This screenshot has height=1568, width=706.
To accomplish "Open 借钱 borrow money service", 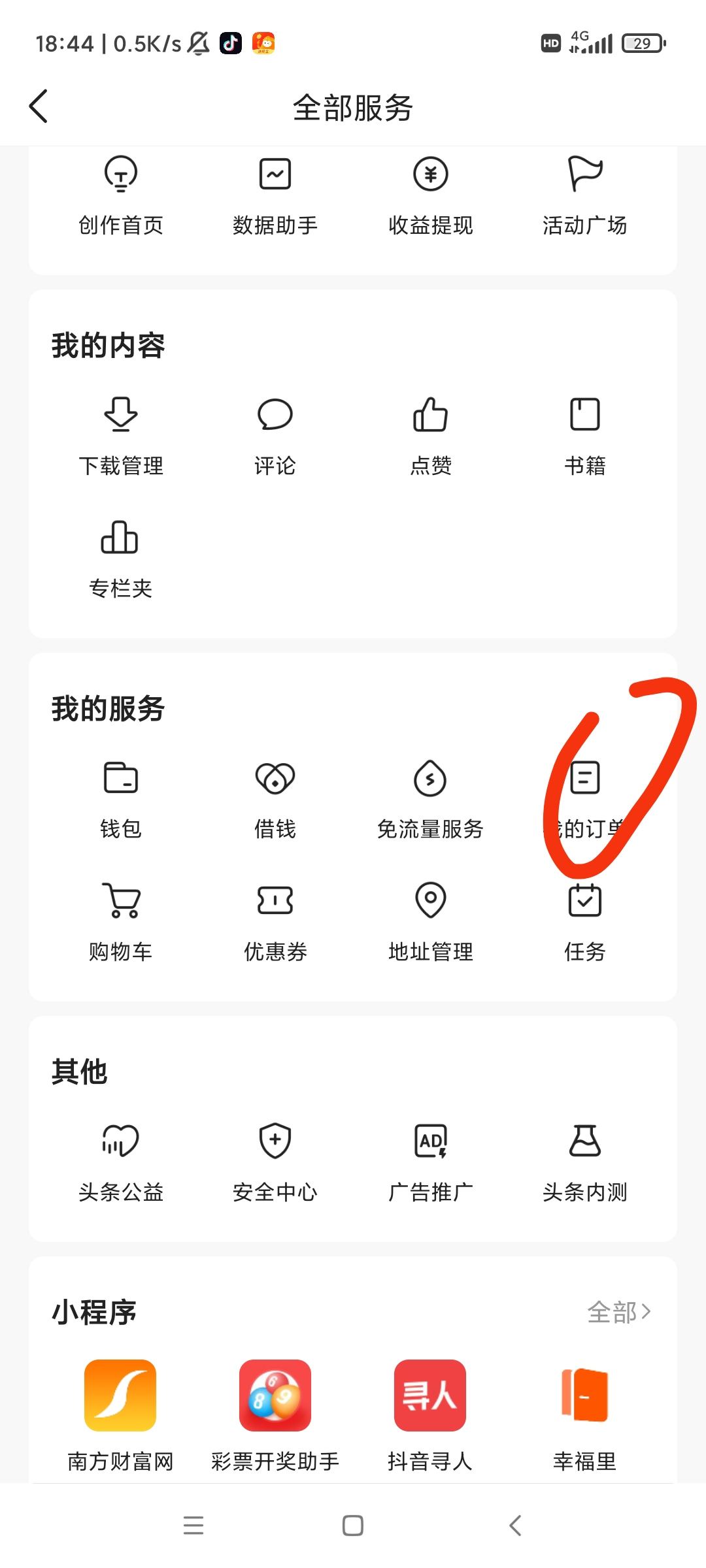I will coord(275,797).
